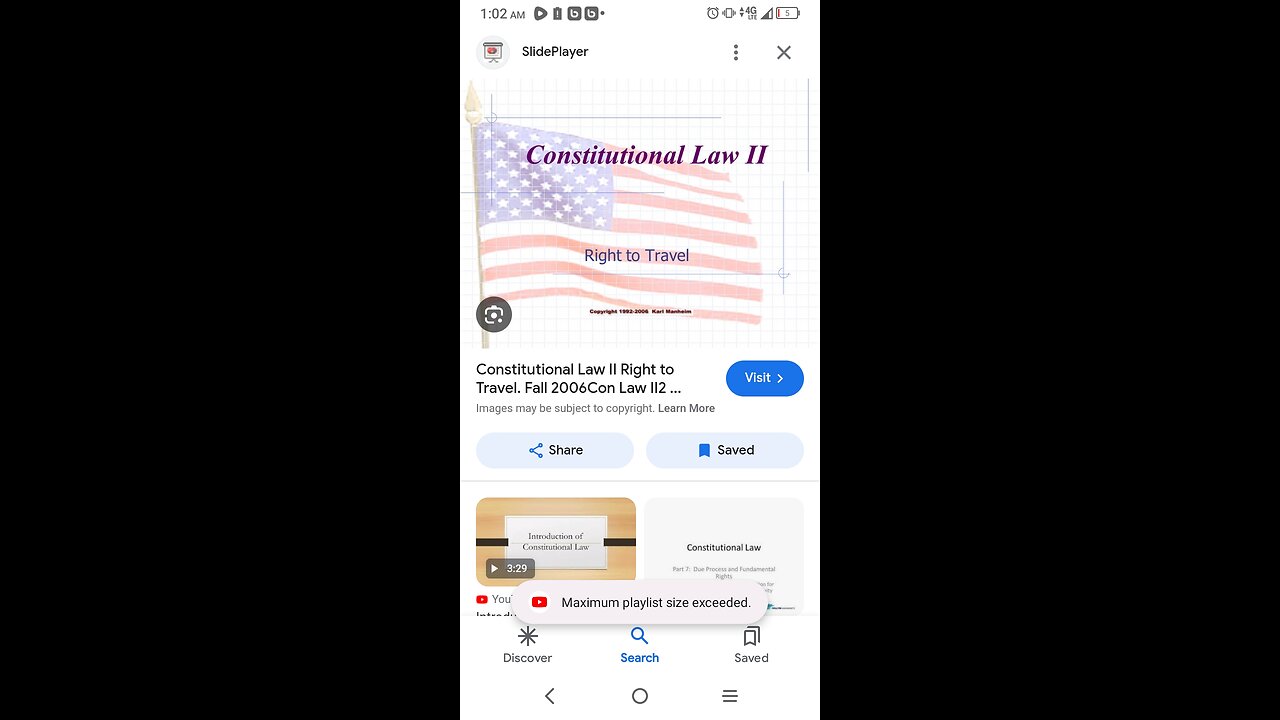Go to the home screen
Screen dimensions: 1280x720
pos(640,696)
